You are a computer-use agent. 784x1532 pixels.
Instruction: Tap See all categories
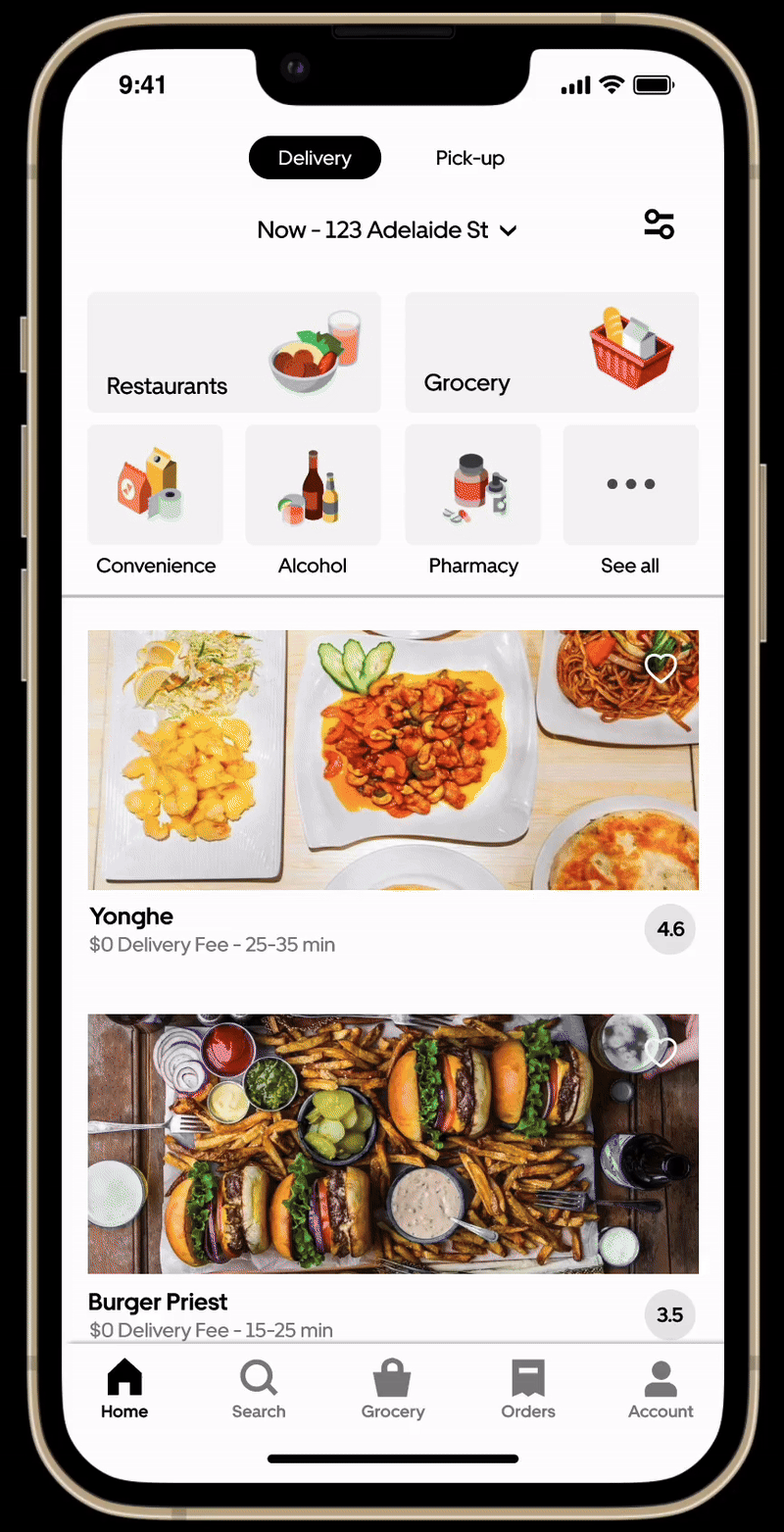[x=630, y=485]
